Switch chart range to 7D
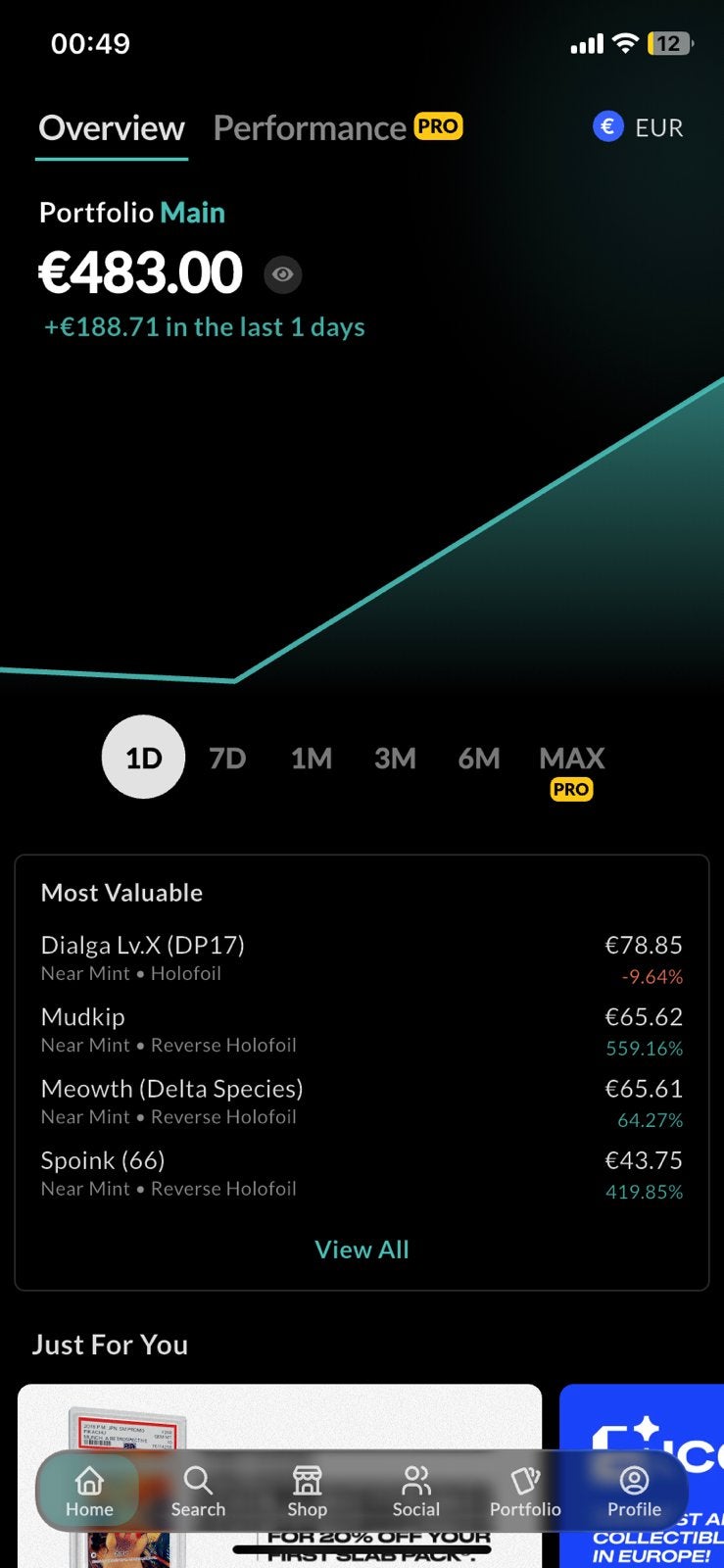The width and height of the screenshot is (724, 1568). [x=227, y=759]
